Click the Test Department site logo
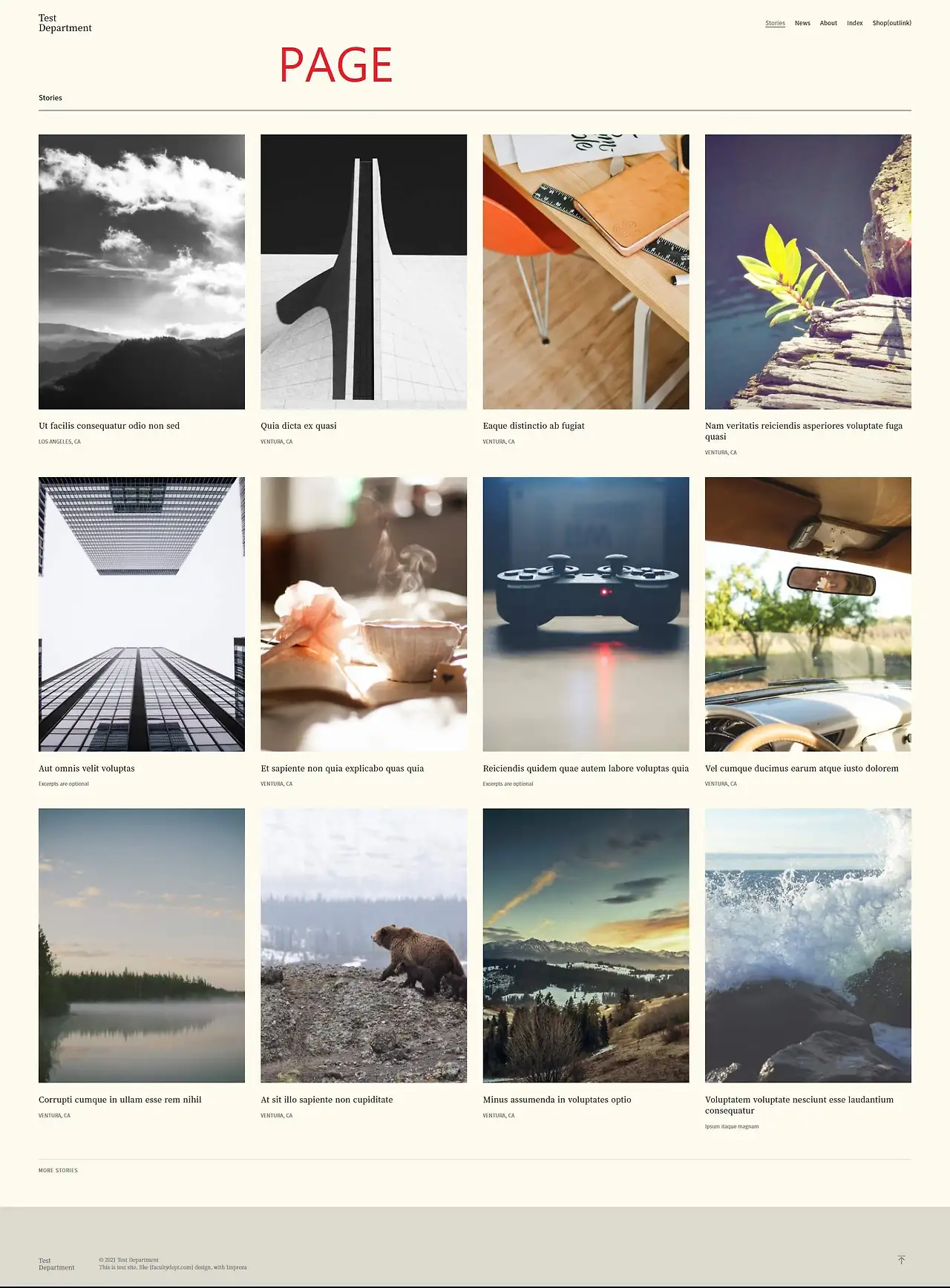This screenshot has width=950, height=1288. [x=65, y=22]
